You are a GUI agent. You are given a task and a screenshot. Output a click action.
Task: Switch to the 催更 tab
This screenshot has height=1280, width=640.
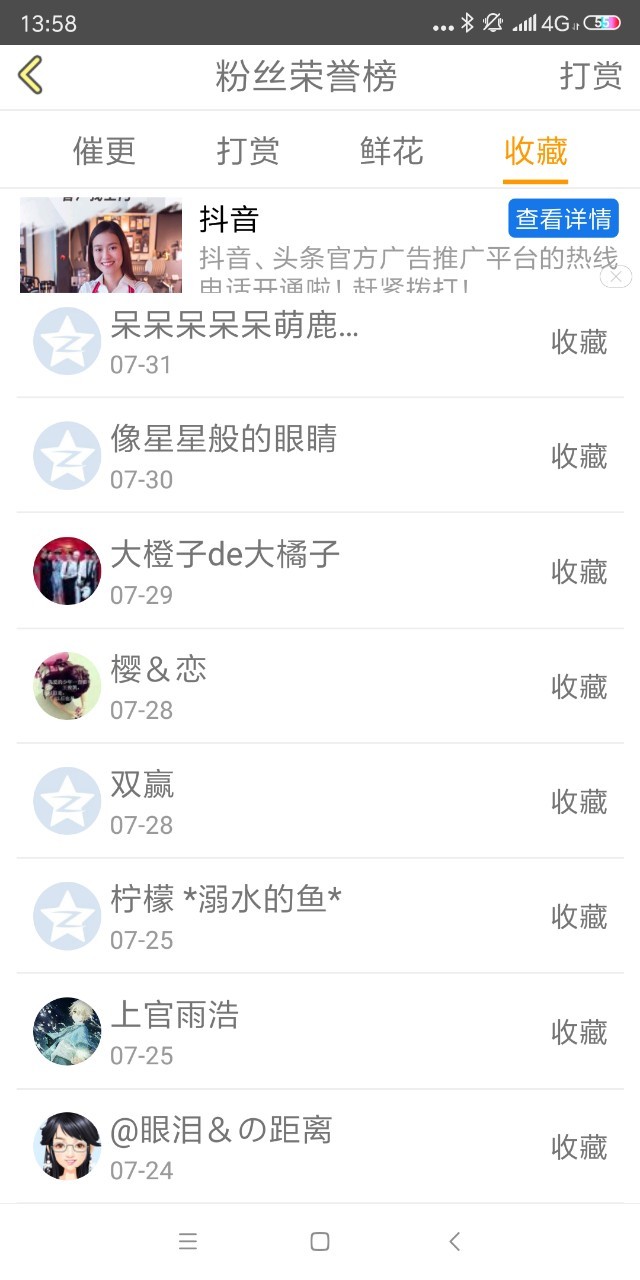tap(104, 151)
